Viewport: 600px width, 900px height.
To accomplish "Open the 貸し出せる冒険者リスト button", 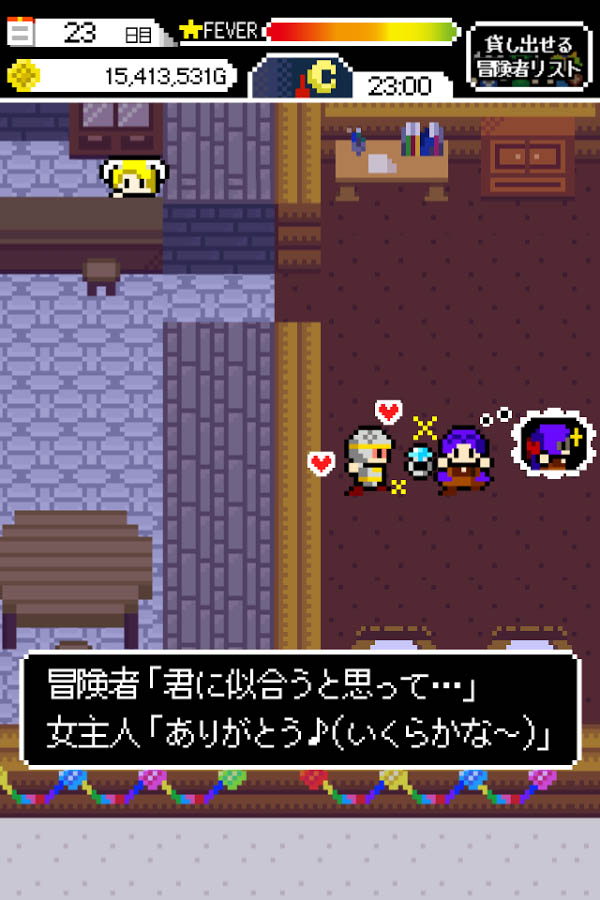I will coord(529,57).
